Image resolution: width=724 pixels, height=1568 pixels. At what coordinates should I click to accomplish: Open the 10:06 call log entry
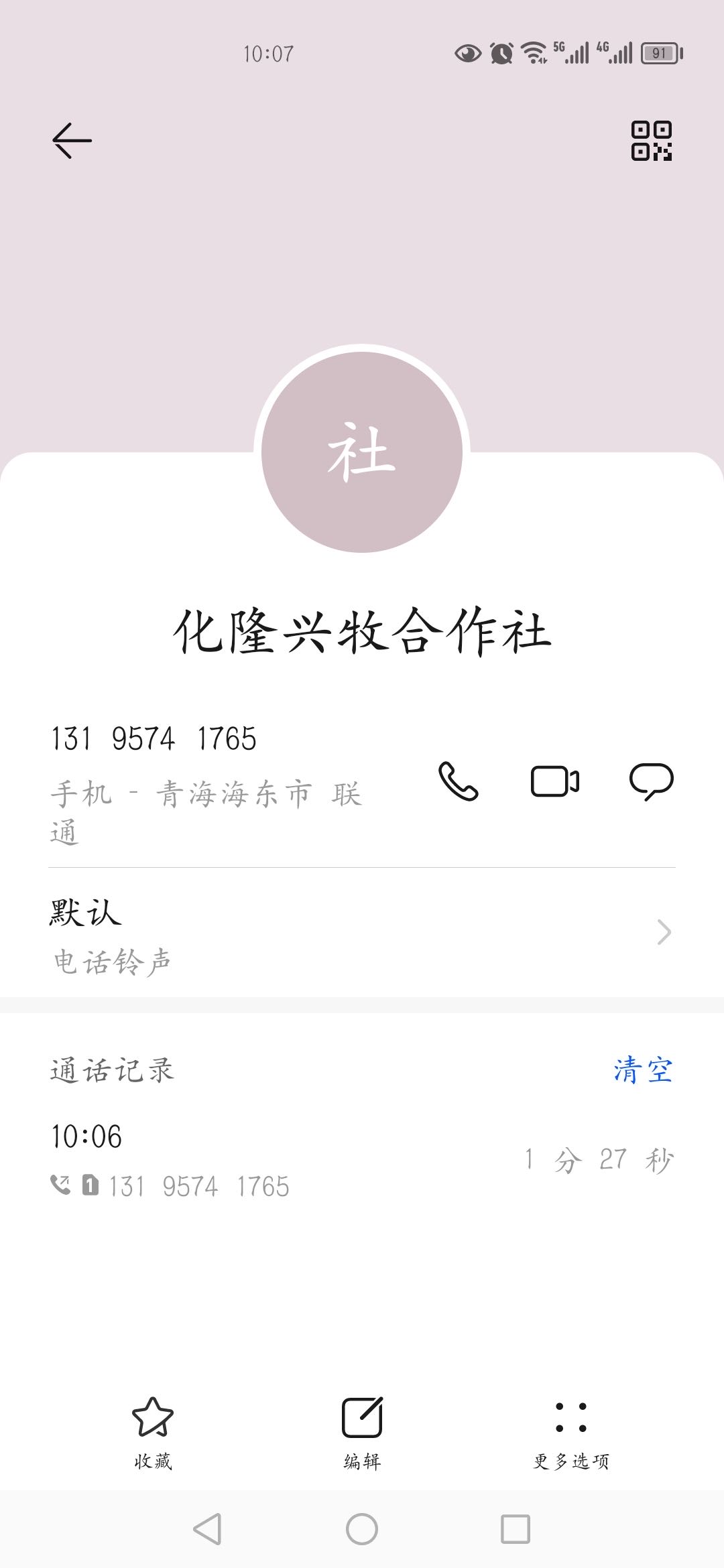(x=362, y=1161)
